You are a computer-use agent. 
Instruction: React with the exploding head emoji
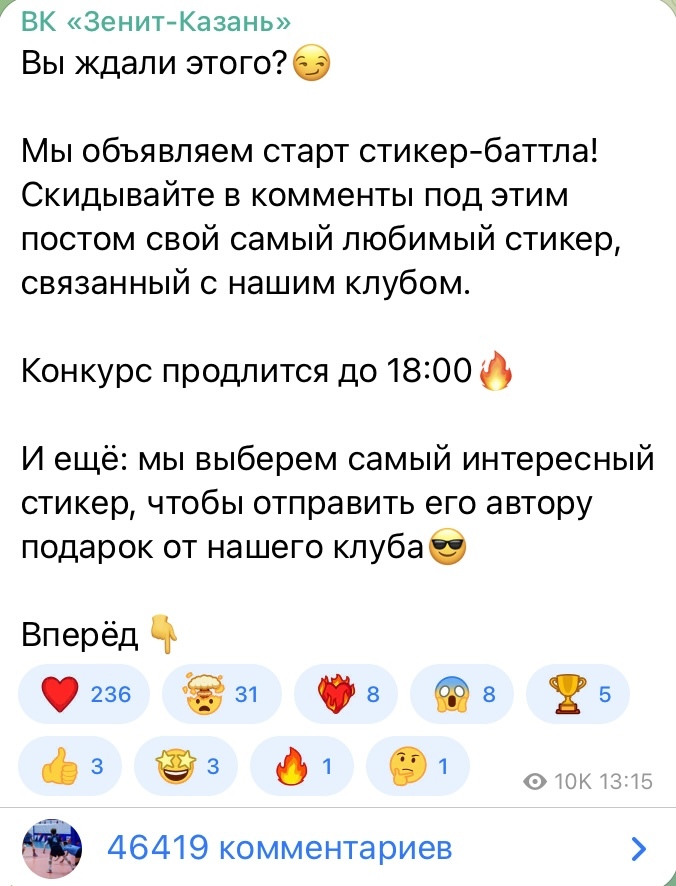(x=221, y=694)
